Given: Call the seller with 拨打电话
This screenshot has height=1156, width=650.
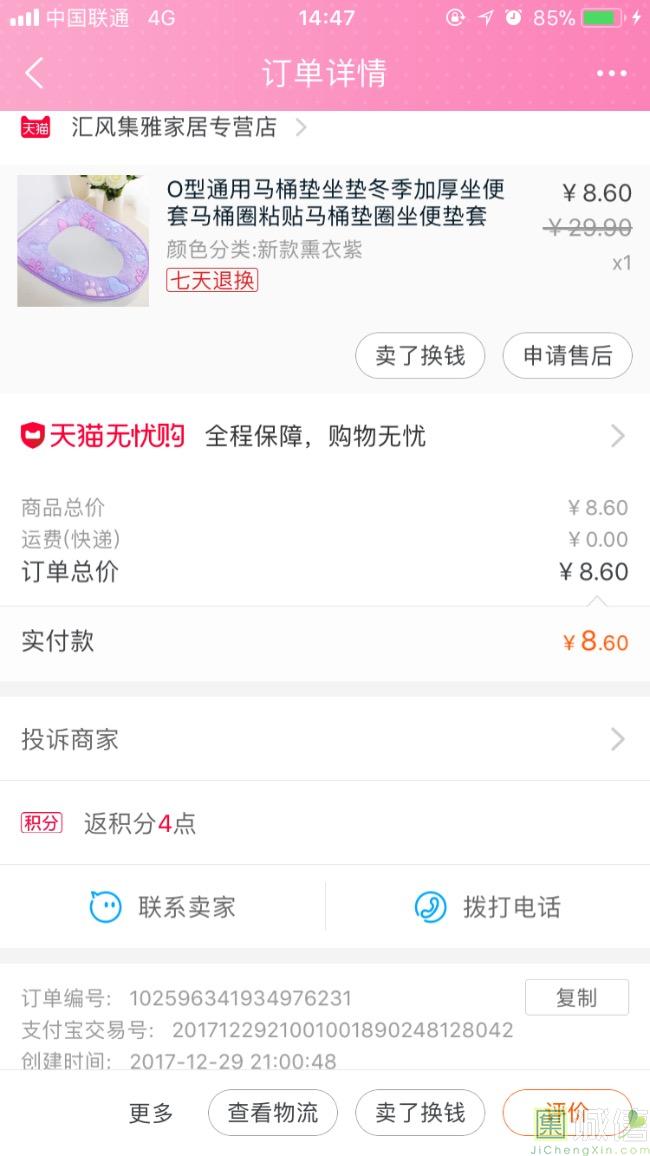Looking at the screenshot, I should [487, 907].
